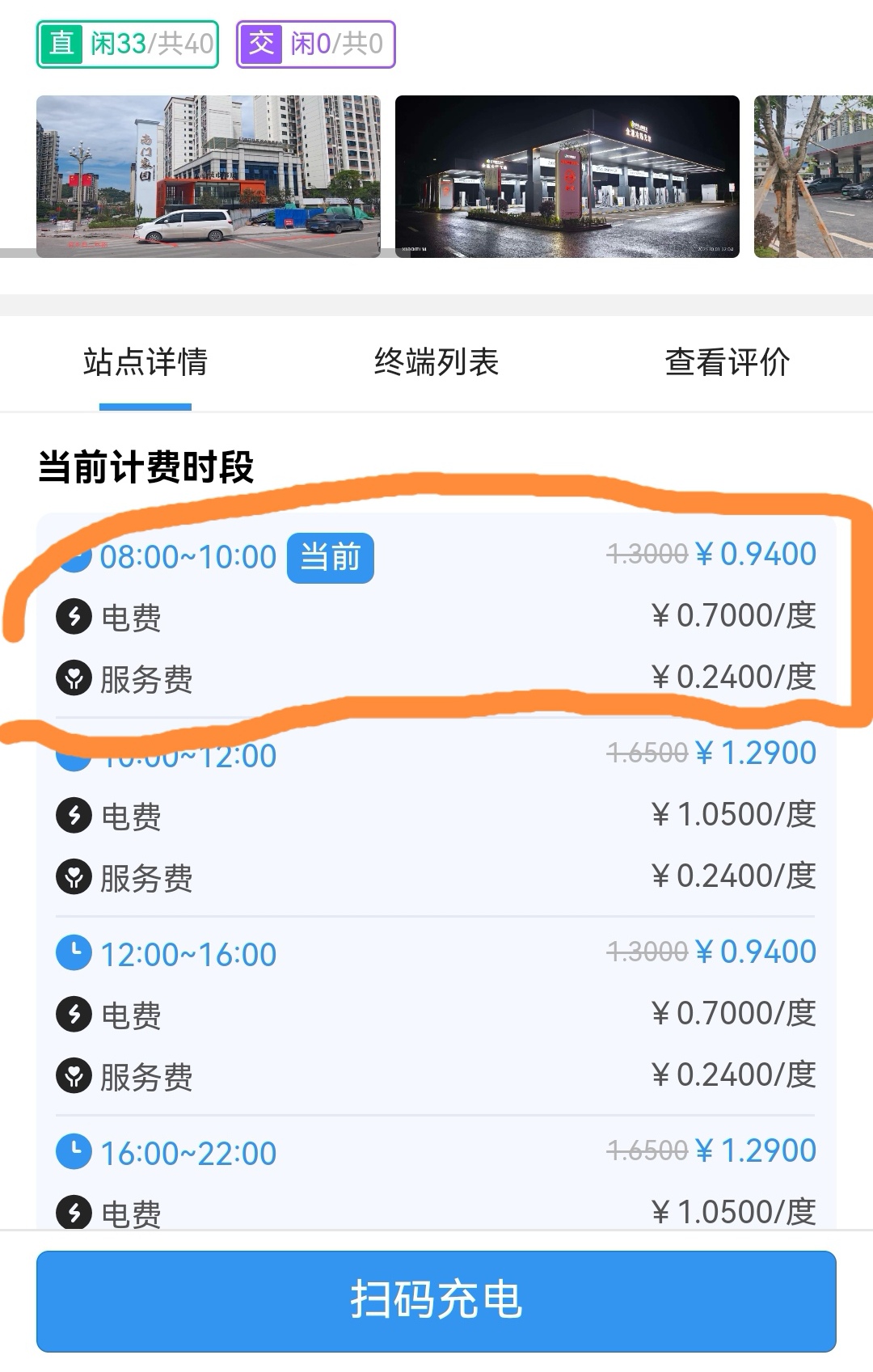
Task: Open the station photo with the tree
Action: [813, 176]
